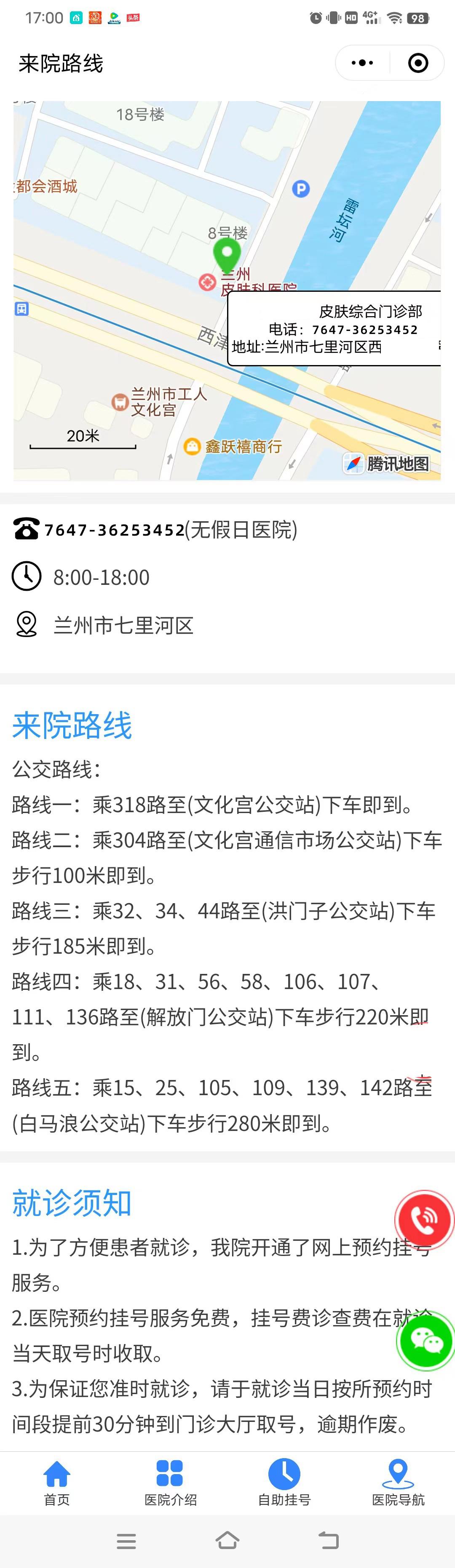
Task: Tap the red floating phone call button
Action: 425,1220
